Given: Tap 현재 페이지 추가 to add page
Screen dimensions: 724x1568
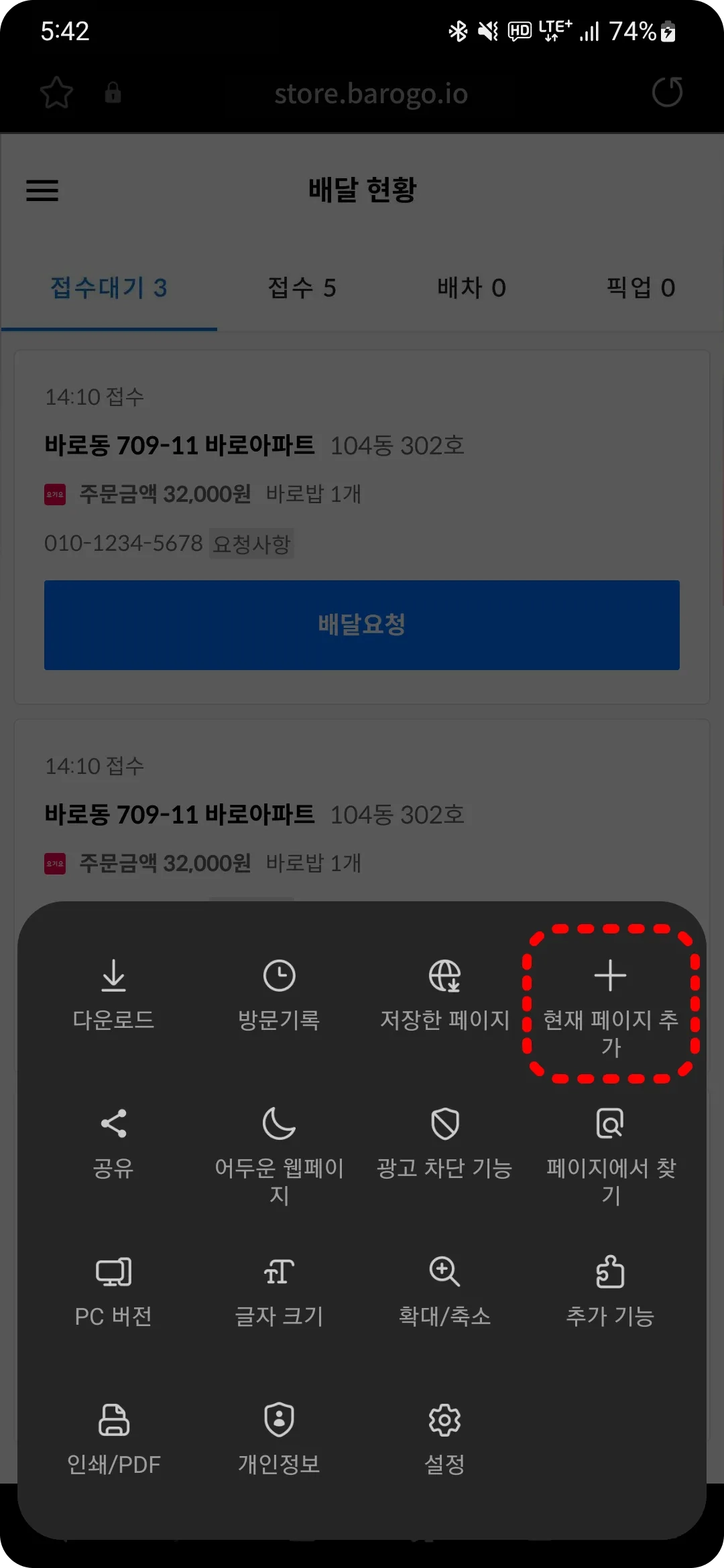Looking at the screenshot, I should (x=610, y=1003).
